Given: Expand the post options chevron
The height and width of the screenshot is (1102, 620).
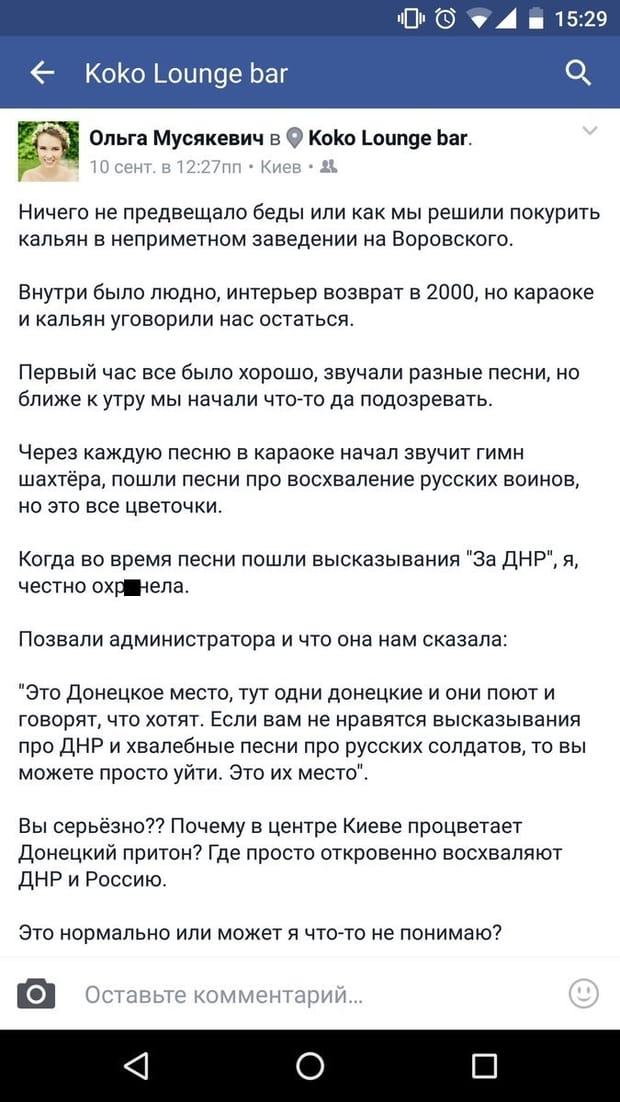Looking at the screenshot, I should click(x=590, y=131).
